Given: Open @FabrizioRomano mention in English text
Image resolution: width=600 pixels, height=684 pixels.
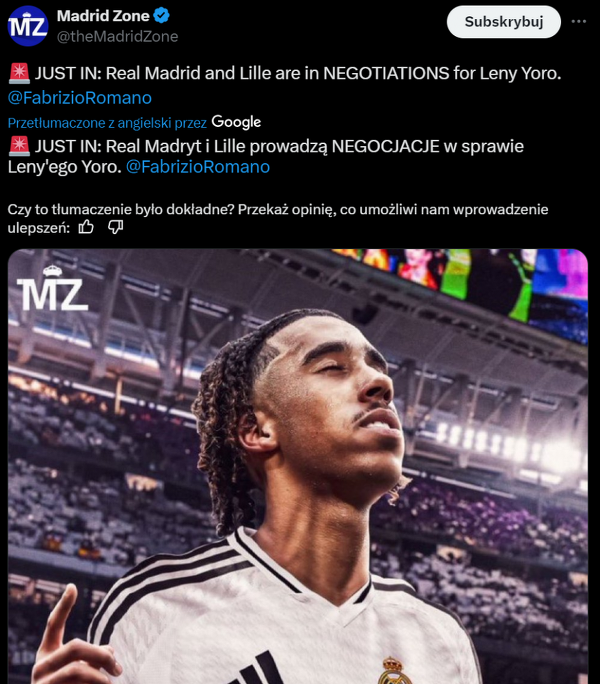Looking at the screenshot, I should [x=80, y=98].
